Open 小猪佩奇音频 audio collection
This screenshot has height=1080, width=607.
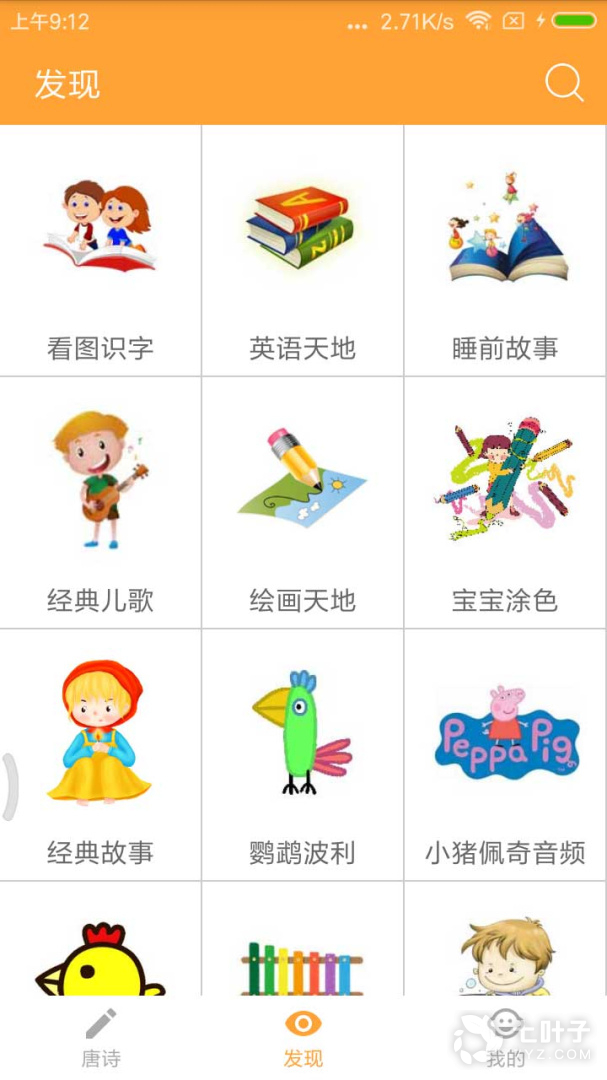(x=505, y=755)
